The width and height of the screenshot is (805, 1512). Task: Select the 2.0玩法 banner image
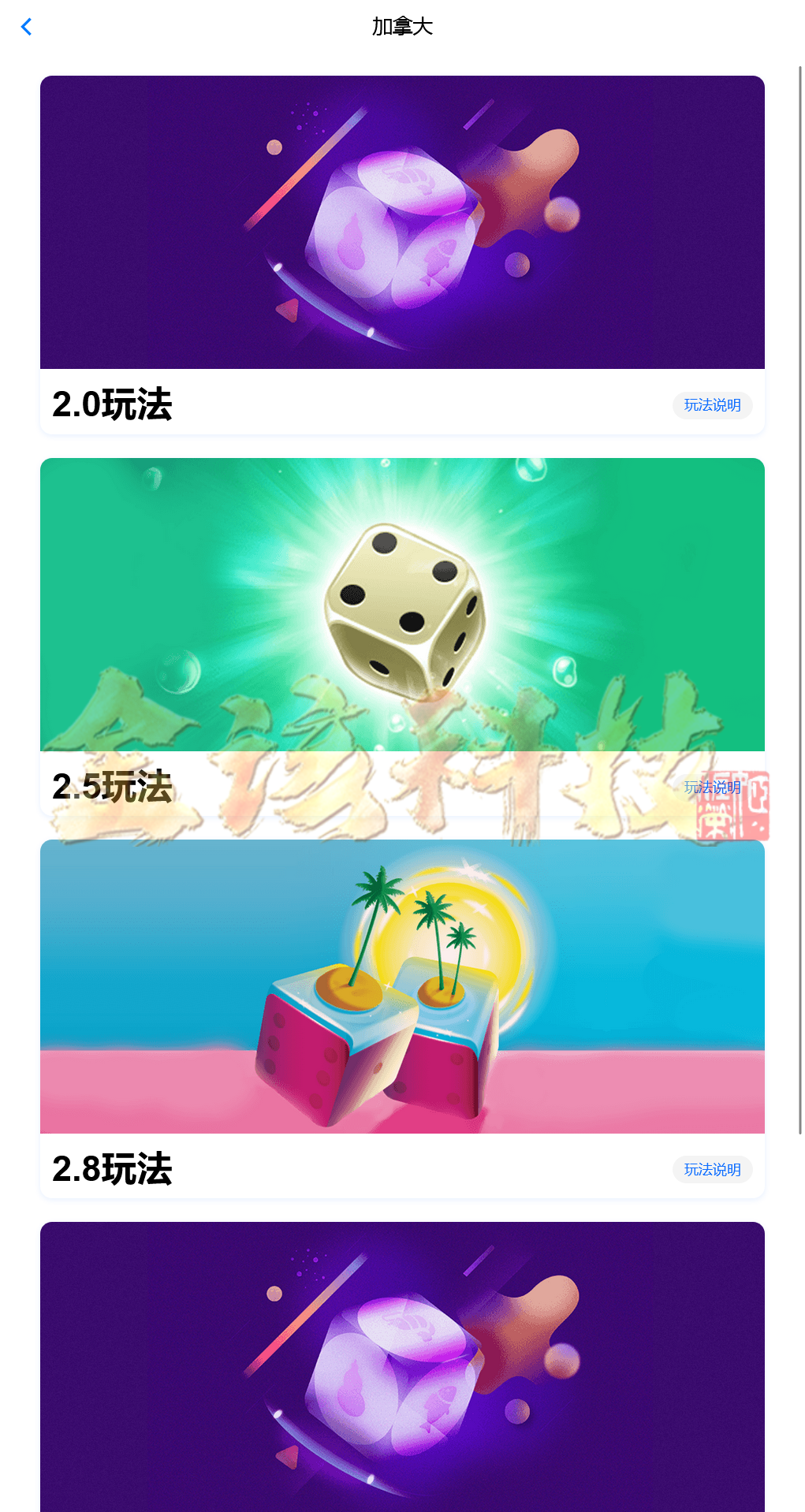[x=403, y=222]
